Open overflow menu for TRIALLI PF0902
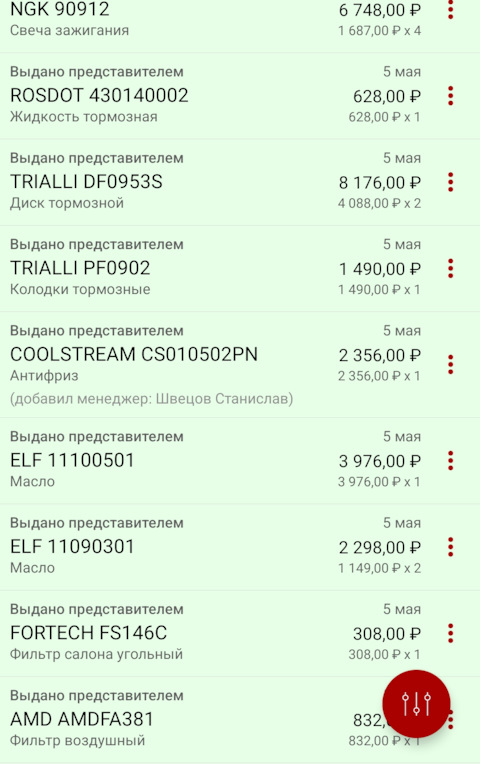Screen dimensions: 480x764 coord(451,268)
